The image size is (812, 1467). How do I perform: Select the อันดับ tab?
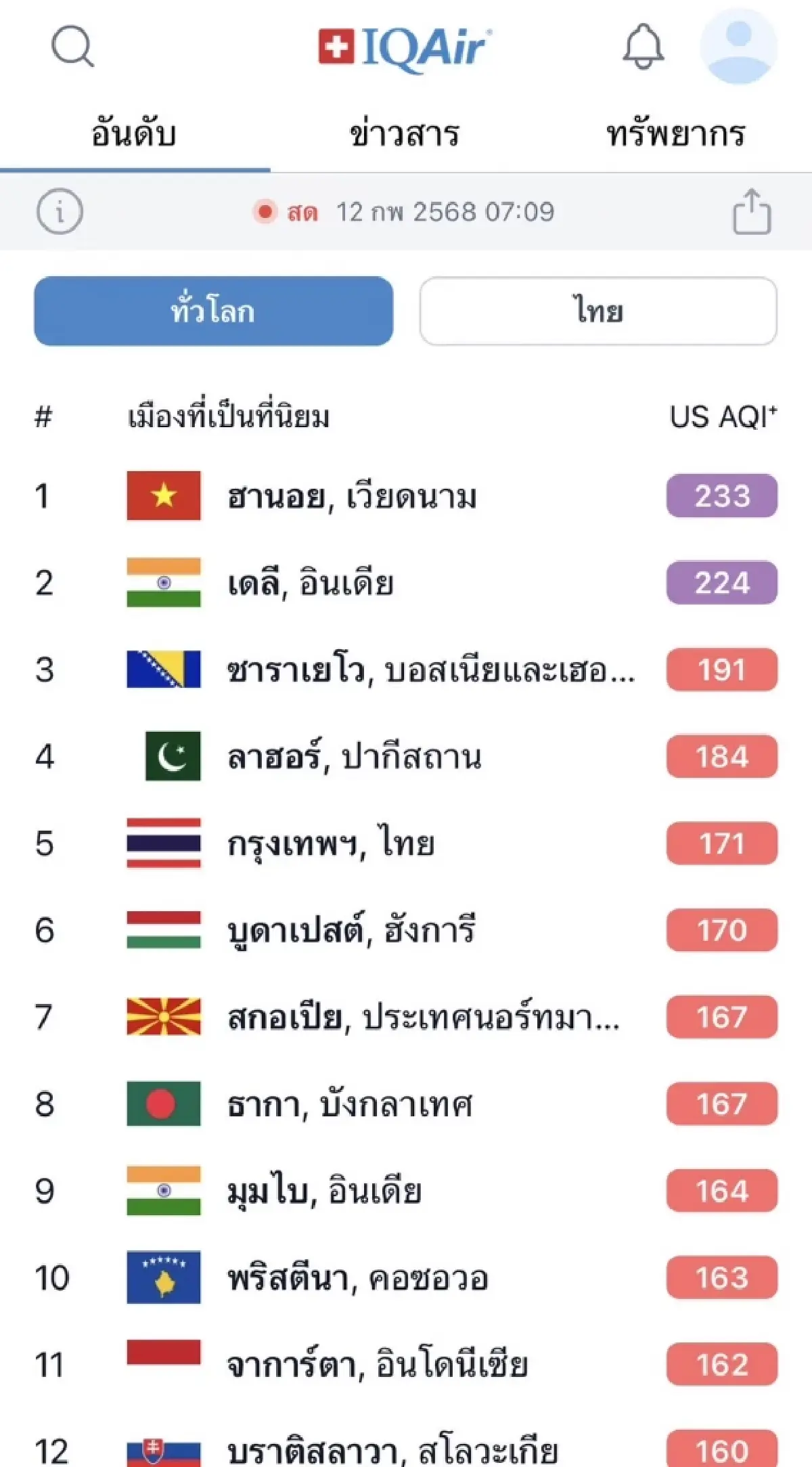click(134, 133)
